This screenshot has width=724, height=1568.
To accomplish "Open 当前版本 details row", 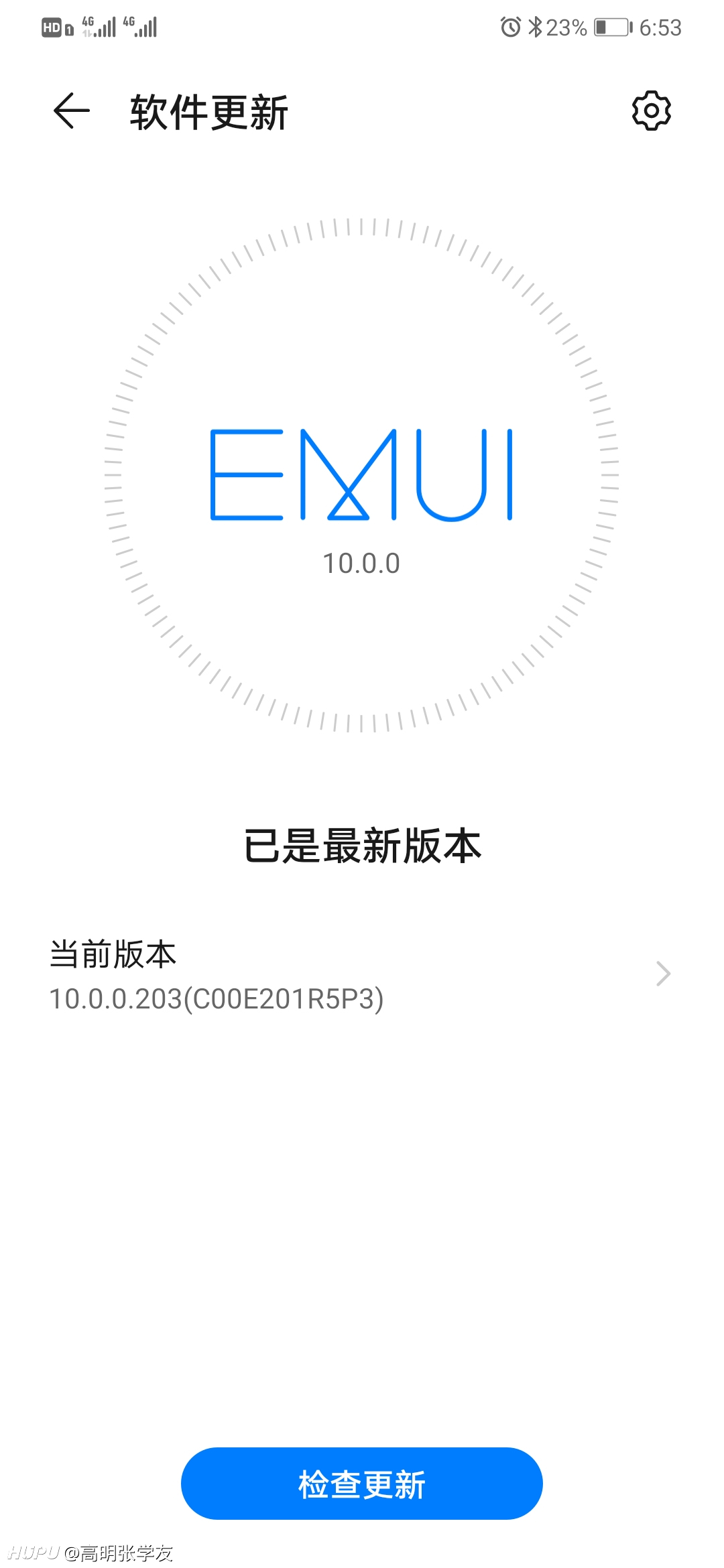I will coord(362,975).
